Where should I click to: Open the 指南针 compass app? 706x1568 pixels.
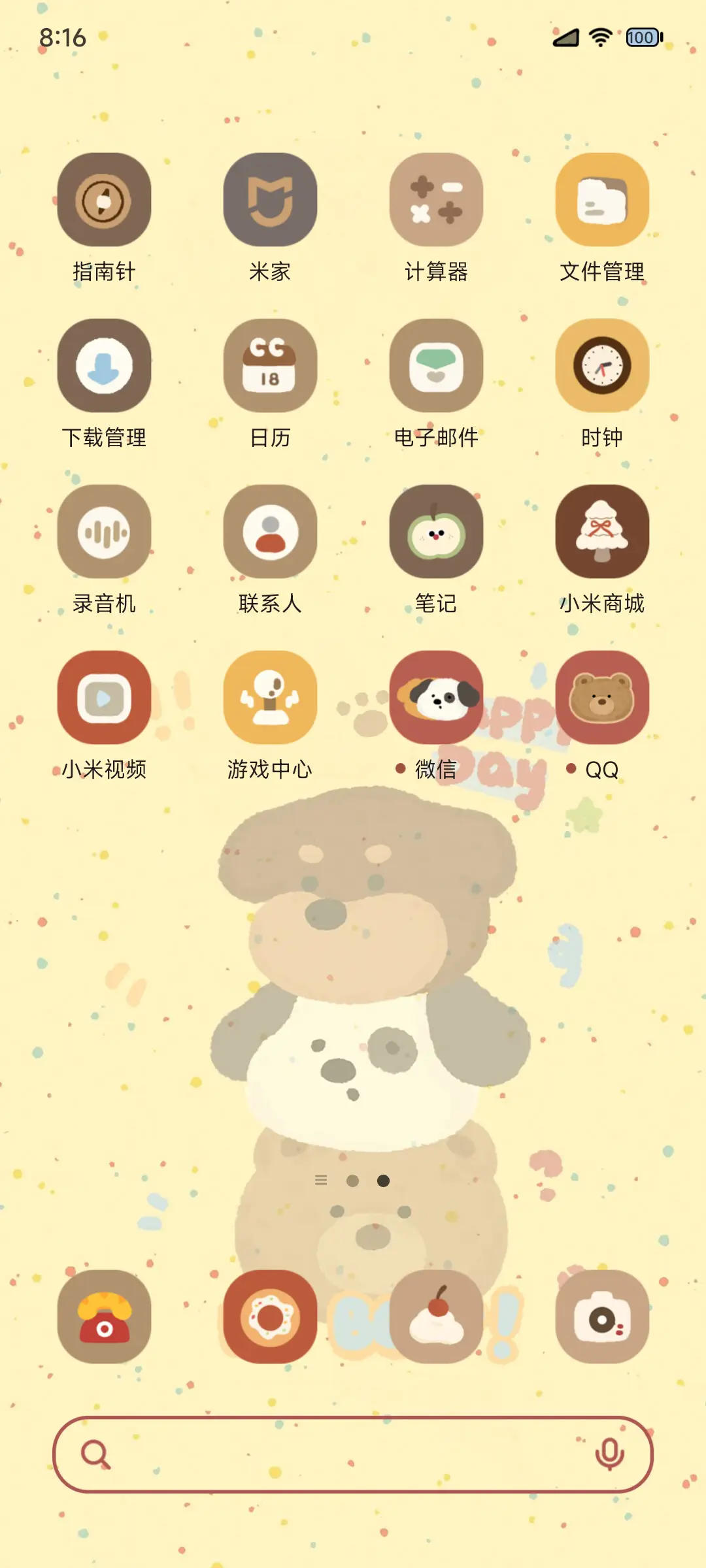105,200
